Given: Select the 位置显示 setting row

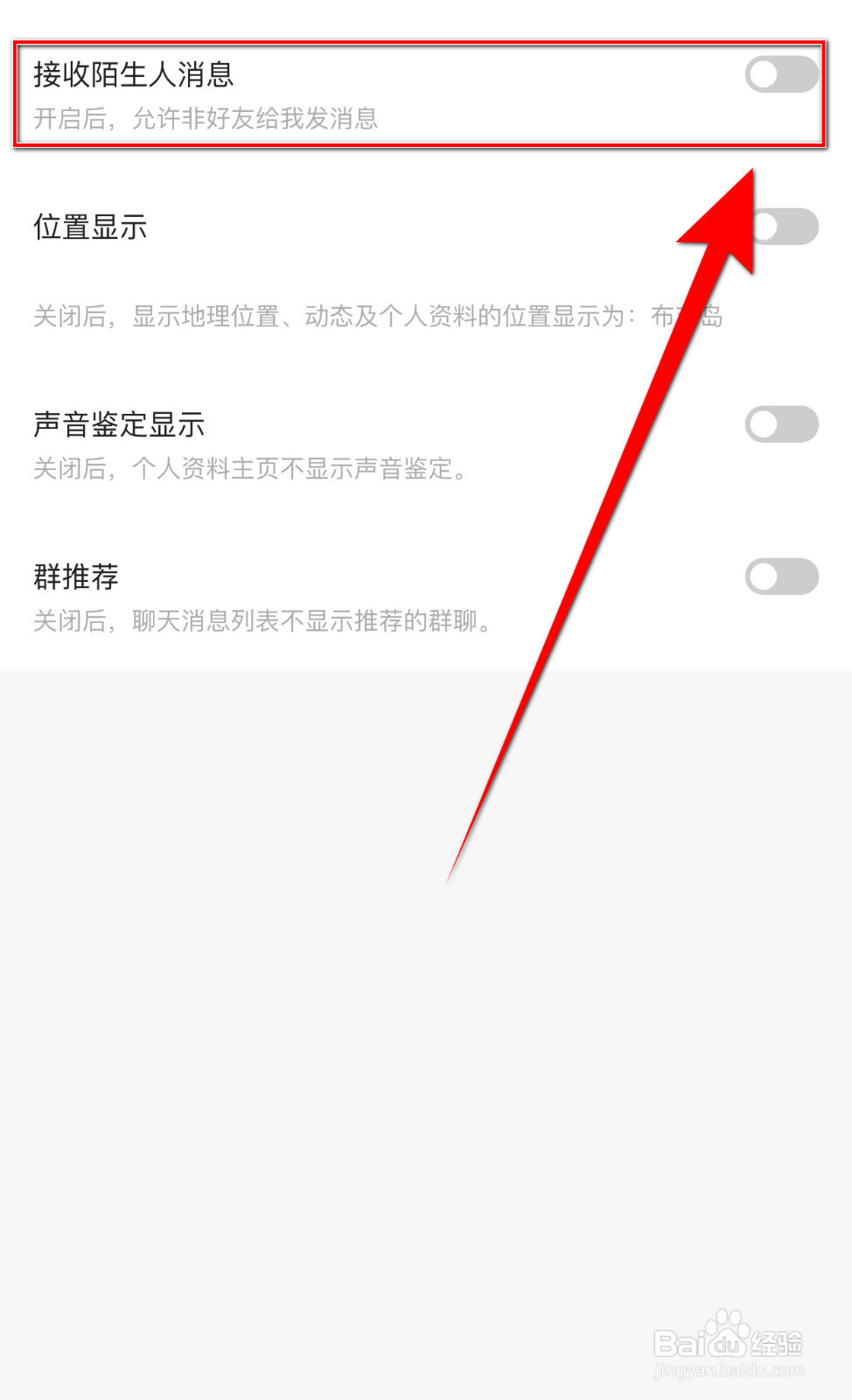Looking at the screenshot, I should 91,226.
